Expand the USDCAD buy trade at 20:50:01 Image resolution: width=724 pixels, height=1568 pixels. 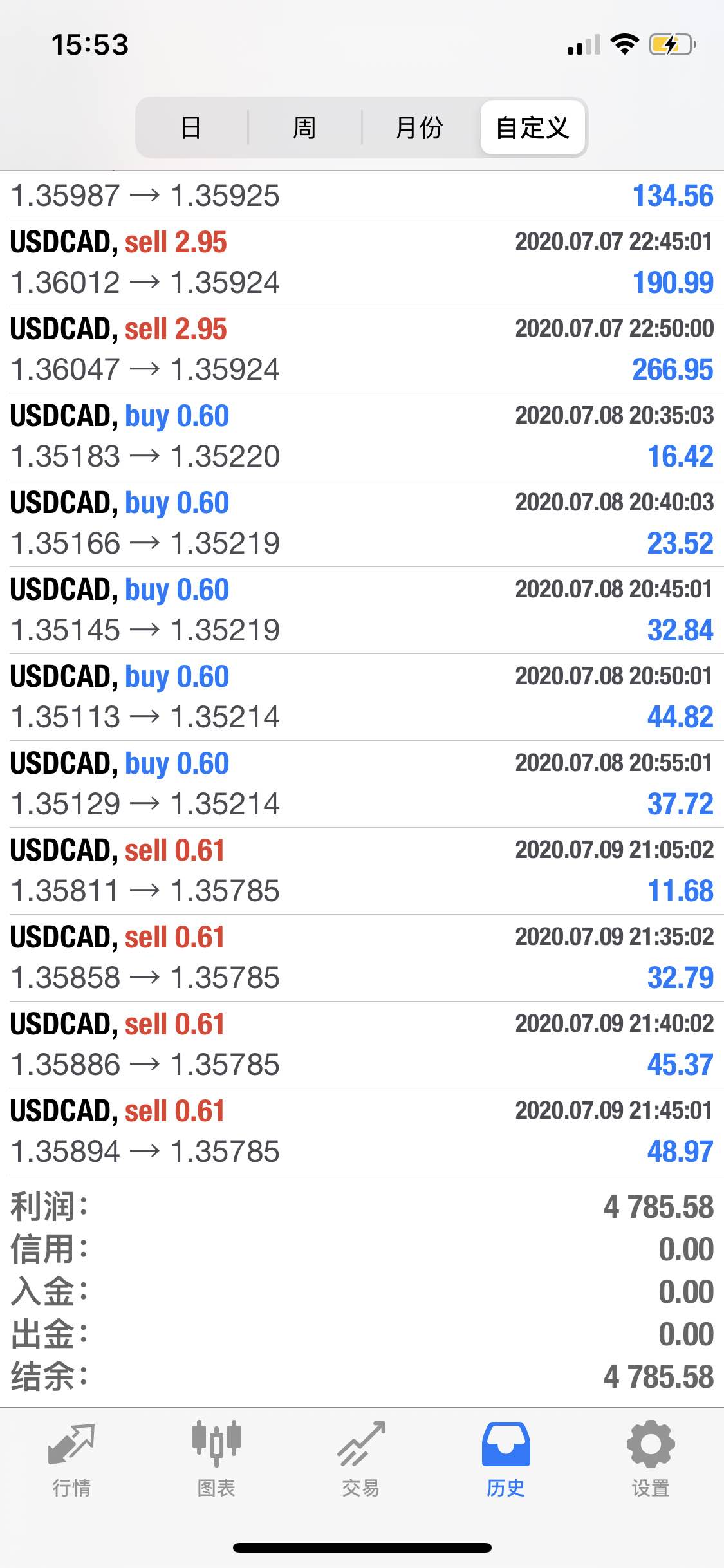coord(362,697)
